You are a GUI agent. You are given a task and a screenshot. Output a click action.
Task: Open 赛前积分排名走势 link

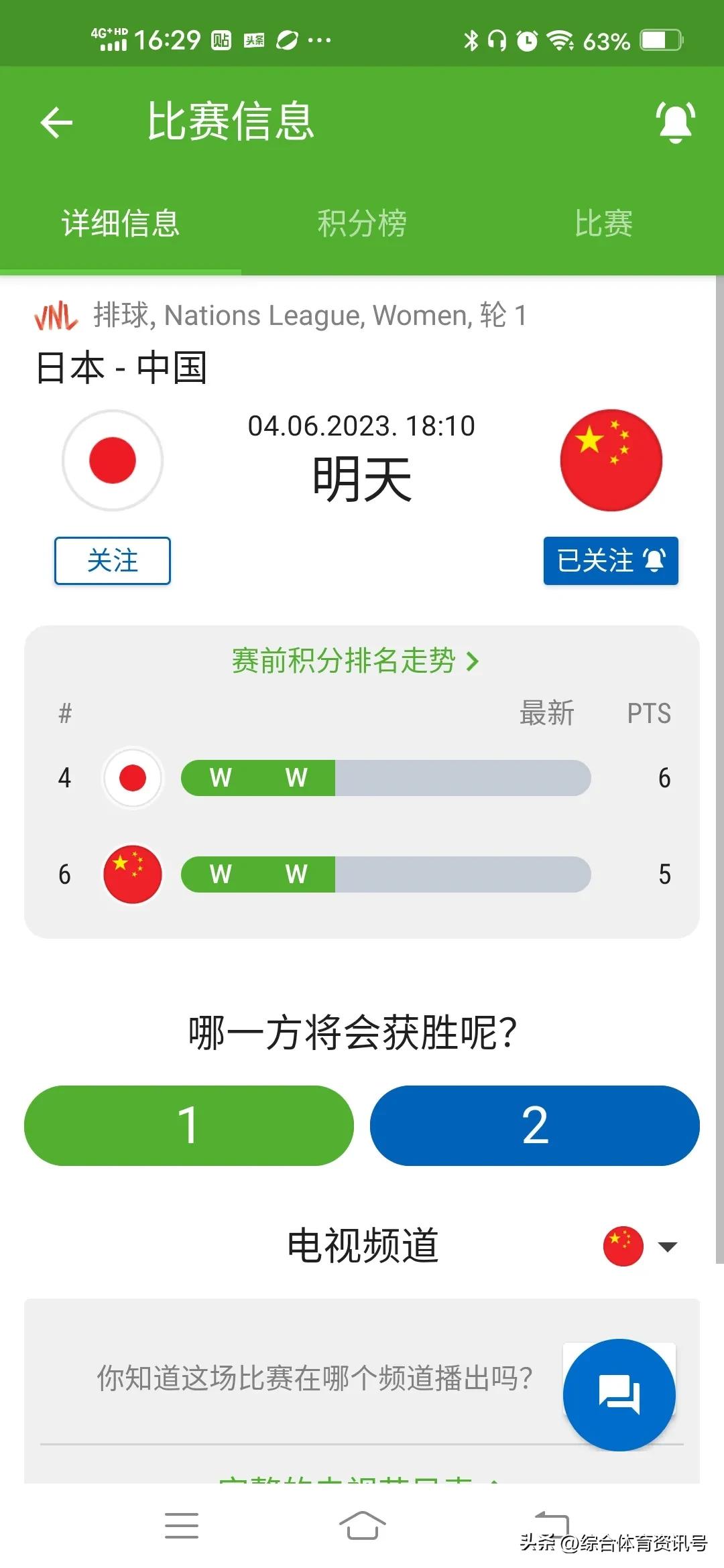coord(355,661)
